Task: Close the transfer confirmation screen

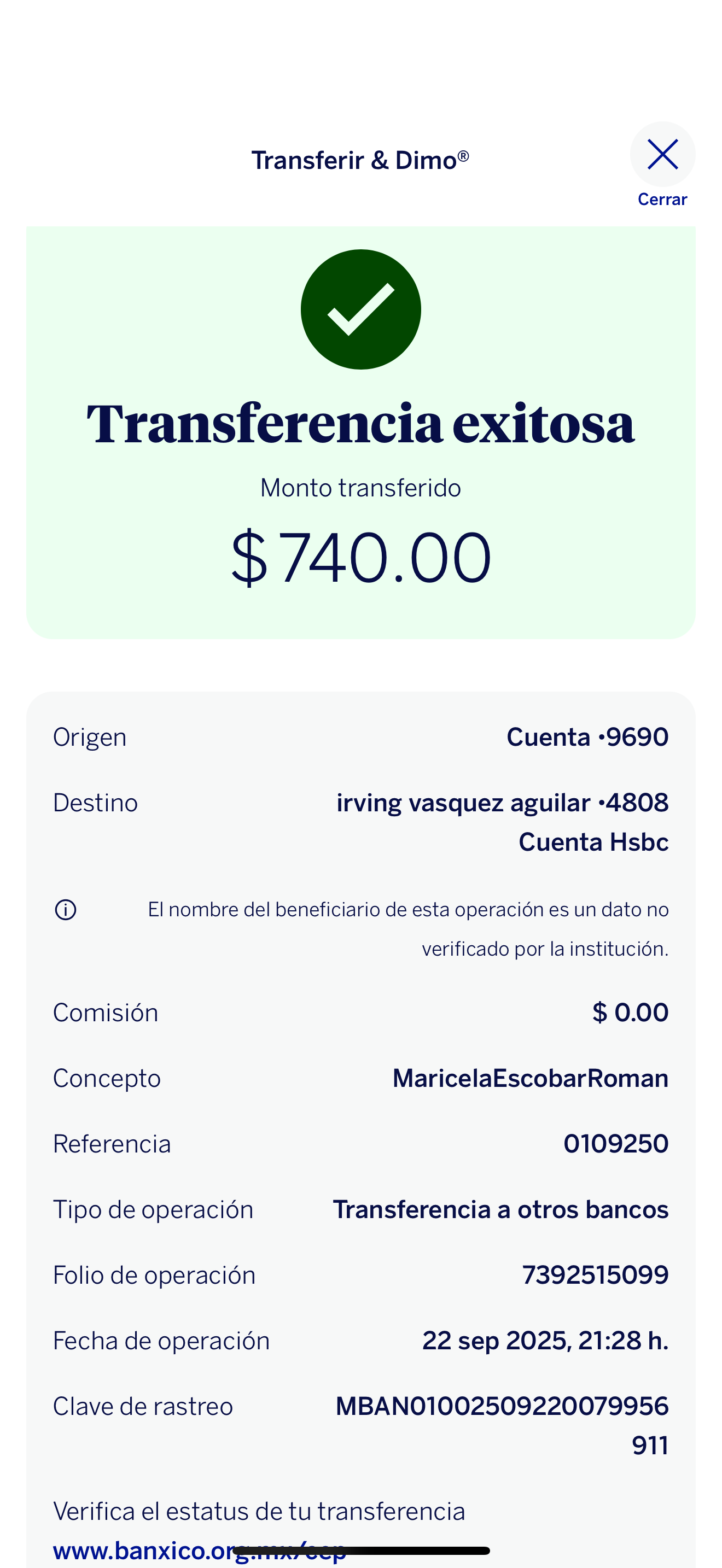Action: point(662,155)
